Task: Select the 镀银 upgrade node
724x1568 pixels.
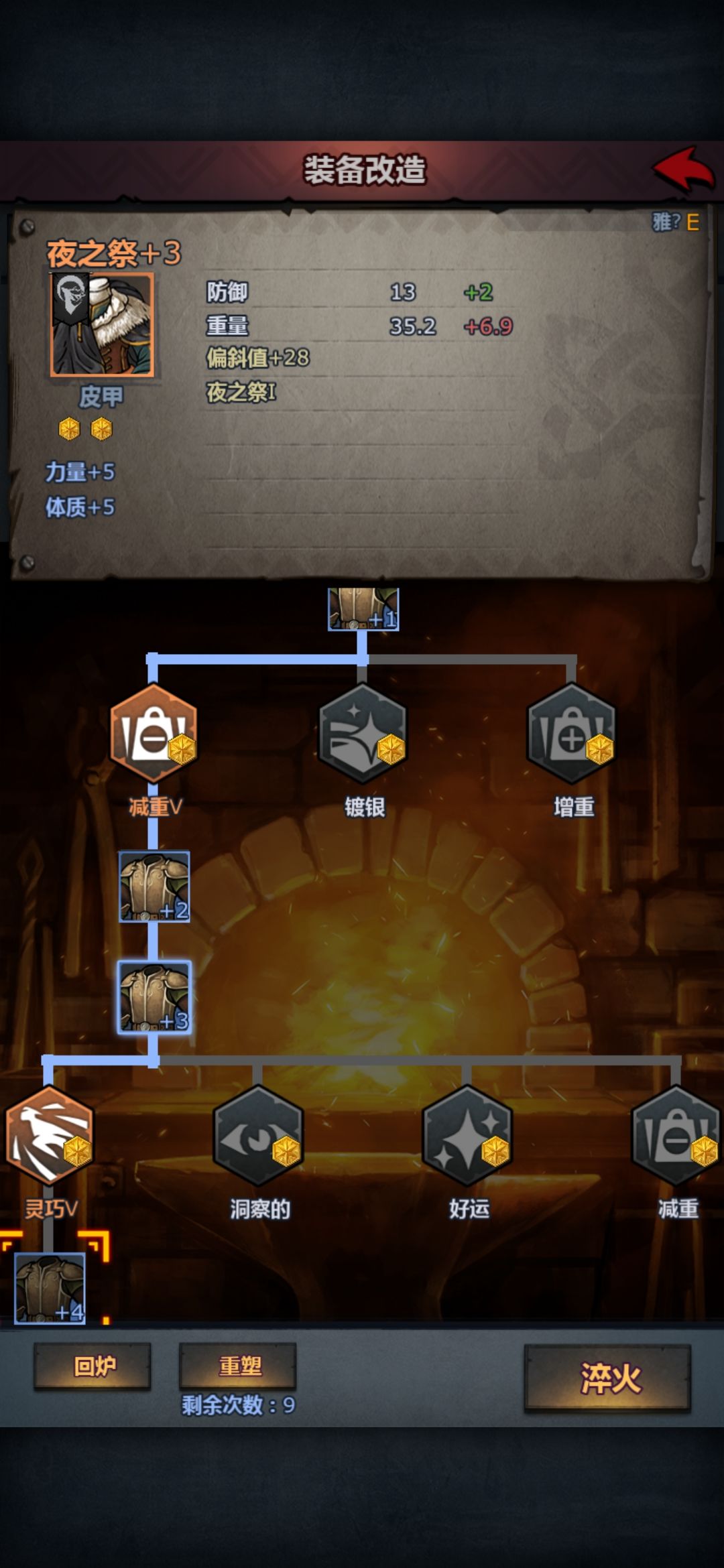Action: tap(363, 734)
